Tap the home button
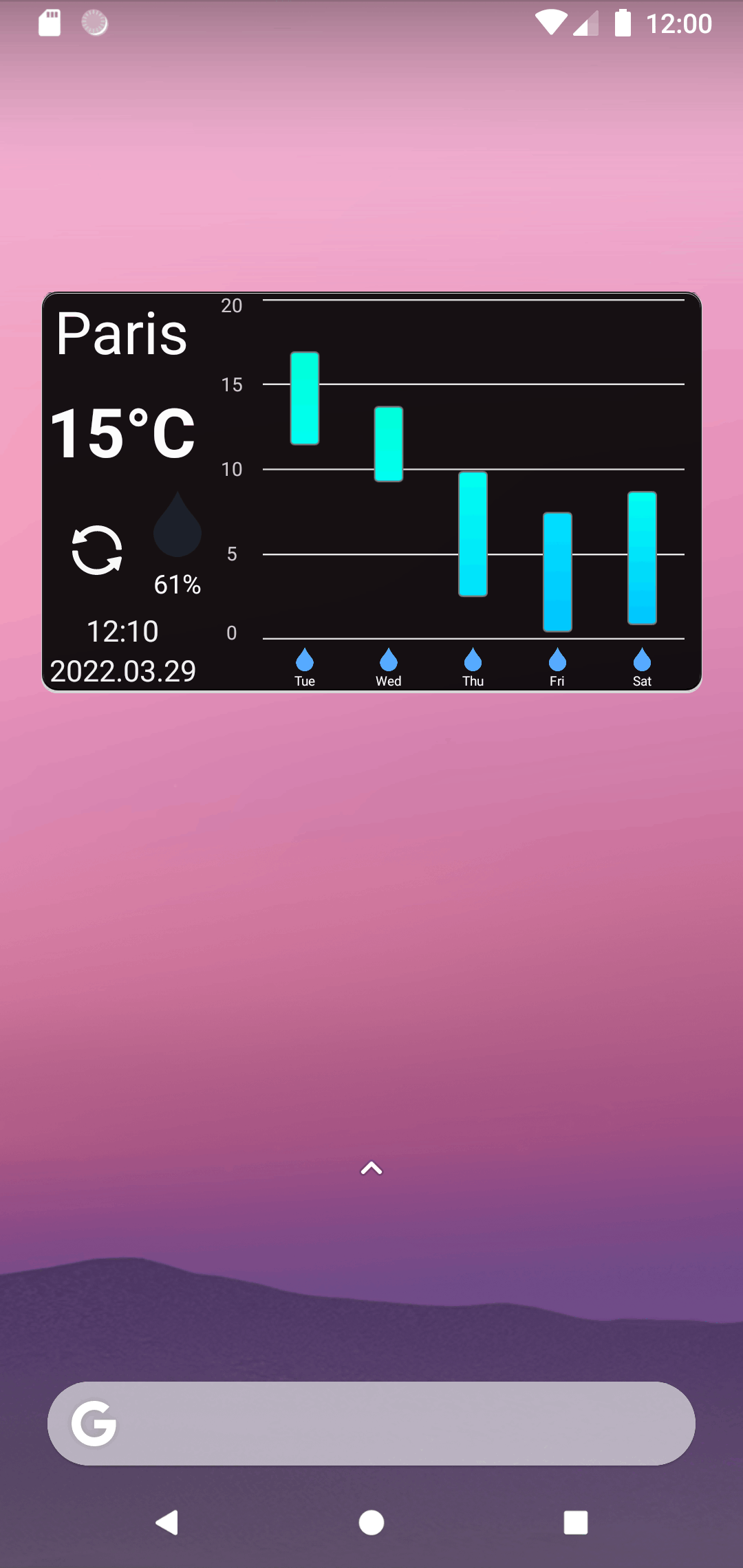743x1568 pixels. (371, 1523)
